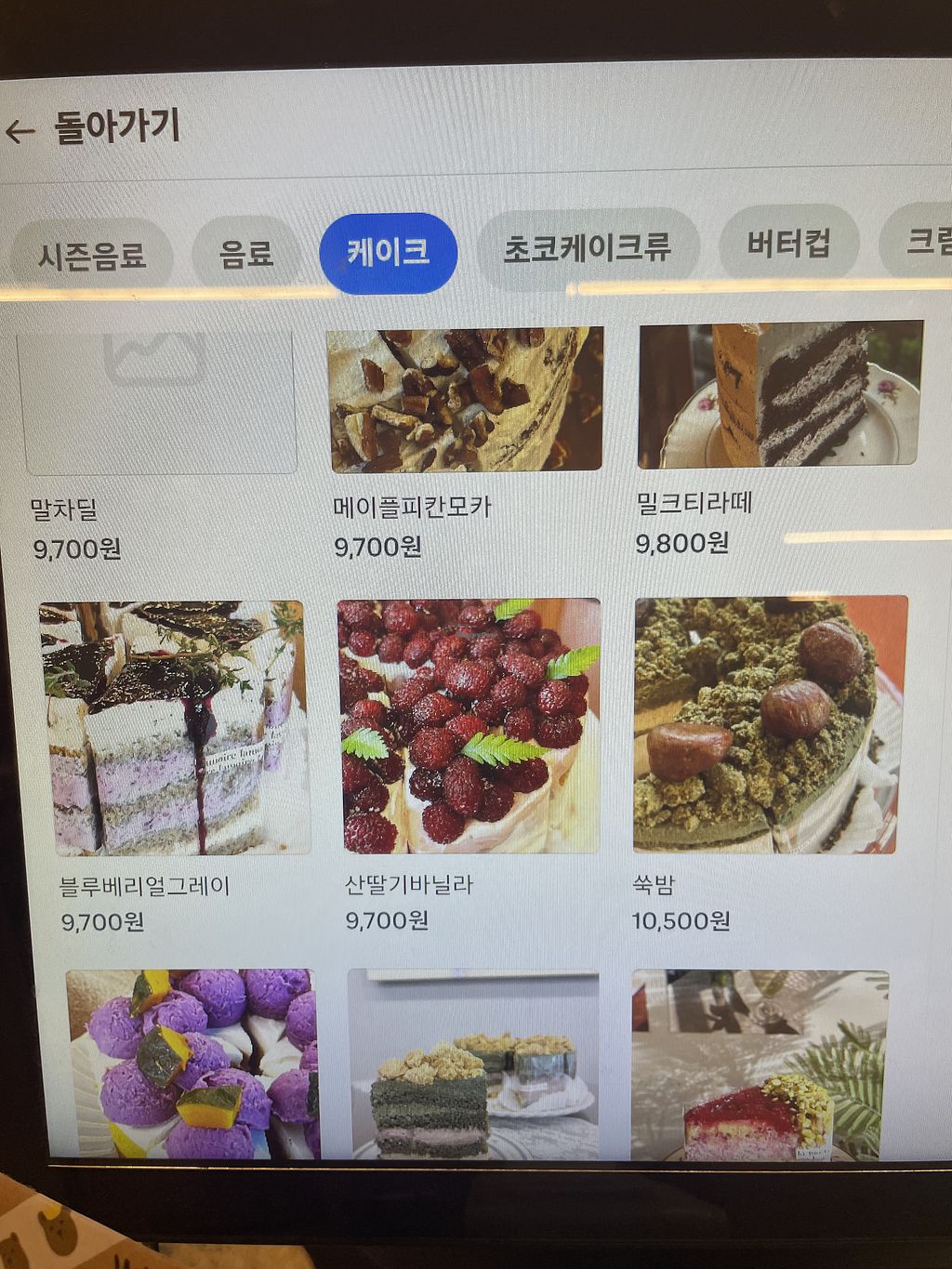Switch to the 시즌음료 category tab
This screenshot has height=1269, width=952.
pyautogui.click(x=92, y=255)
